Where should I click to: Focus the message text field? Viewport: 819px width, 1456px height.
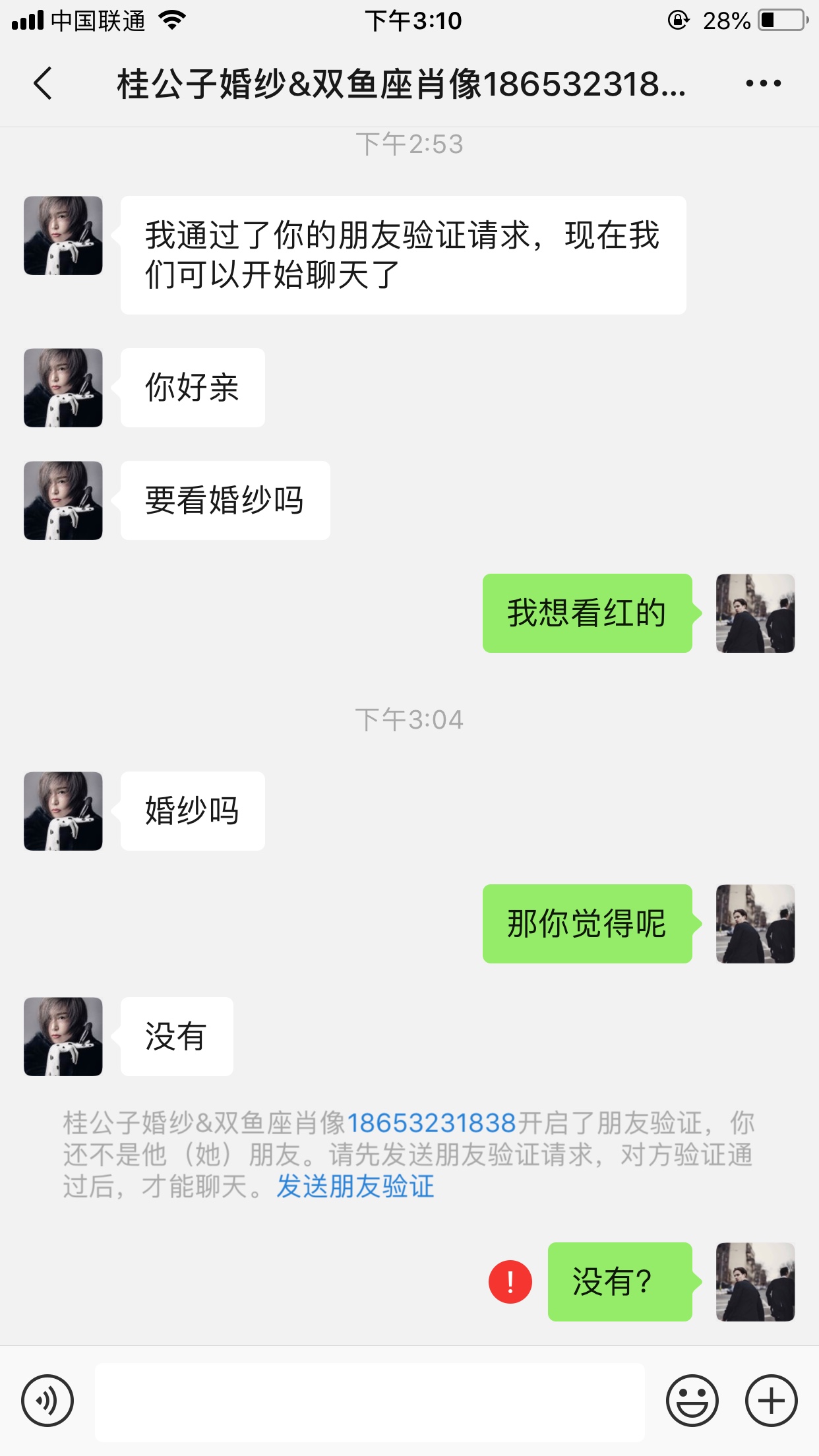[369, 1402]
